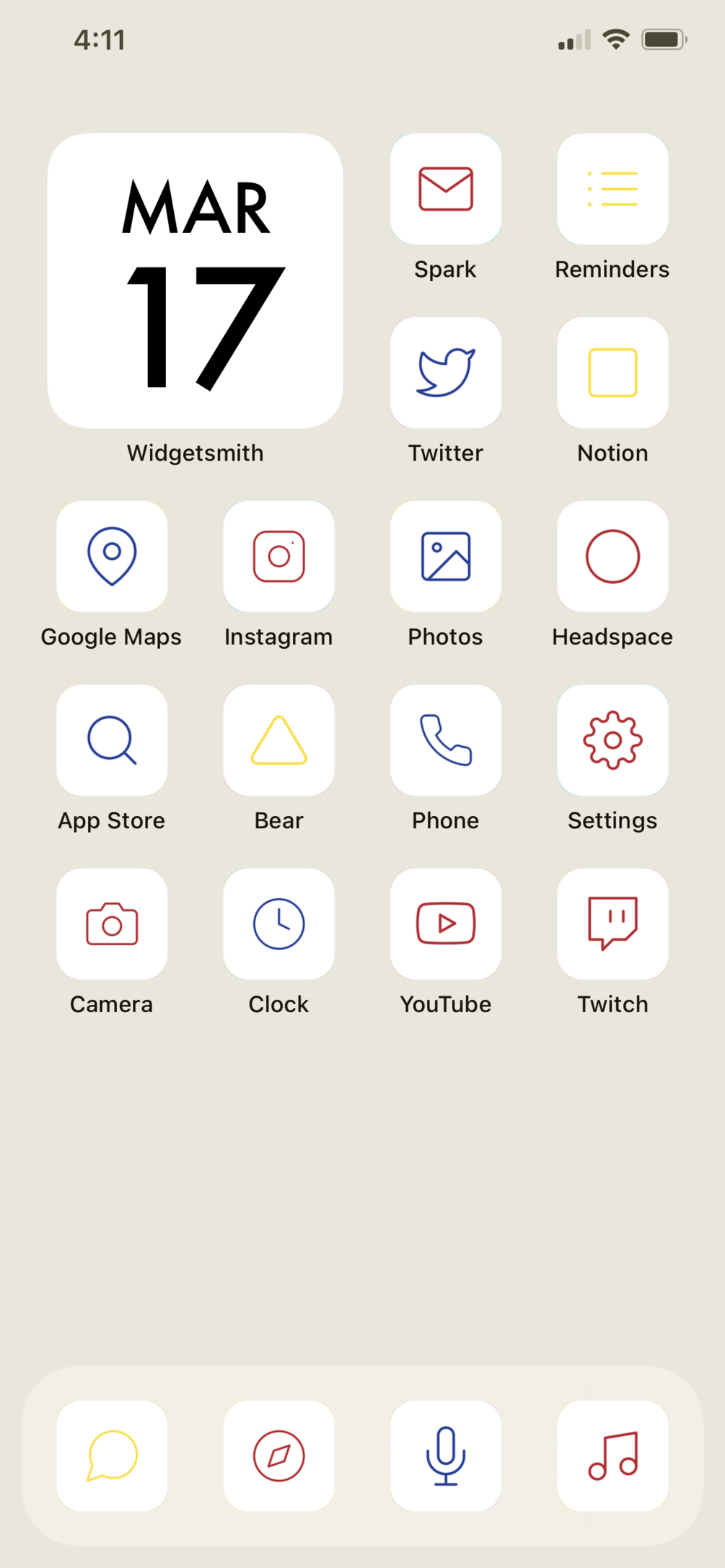The width and height of the screenshot is (725, 1568).
Task: Launch the Camera
Action: (x=112, y=924)
